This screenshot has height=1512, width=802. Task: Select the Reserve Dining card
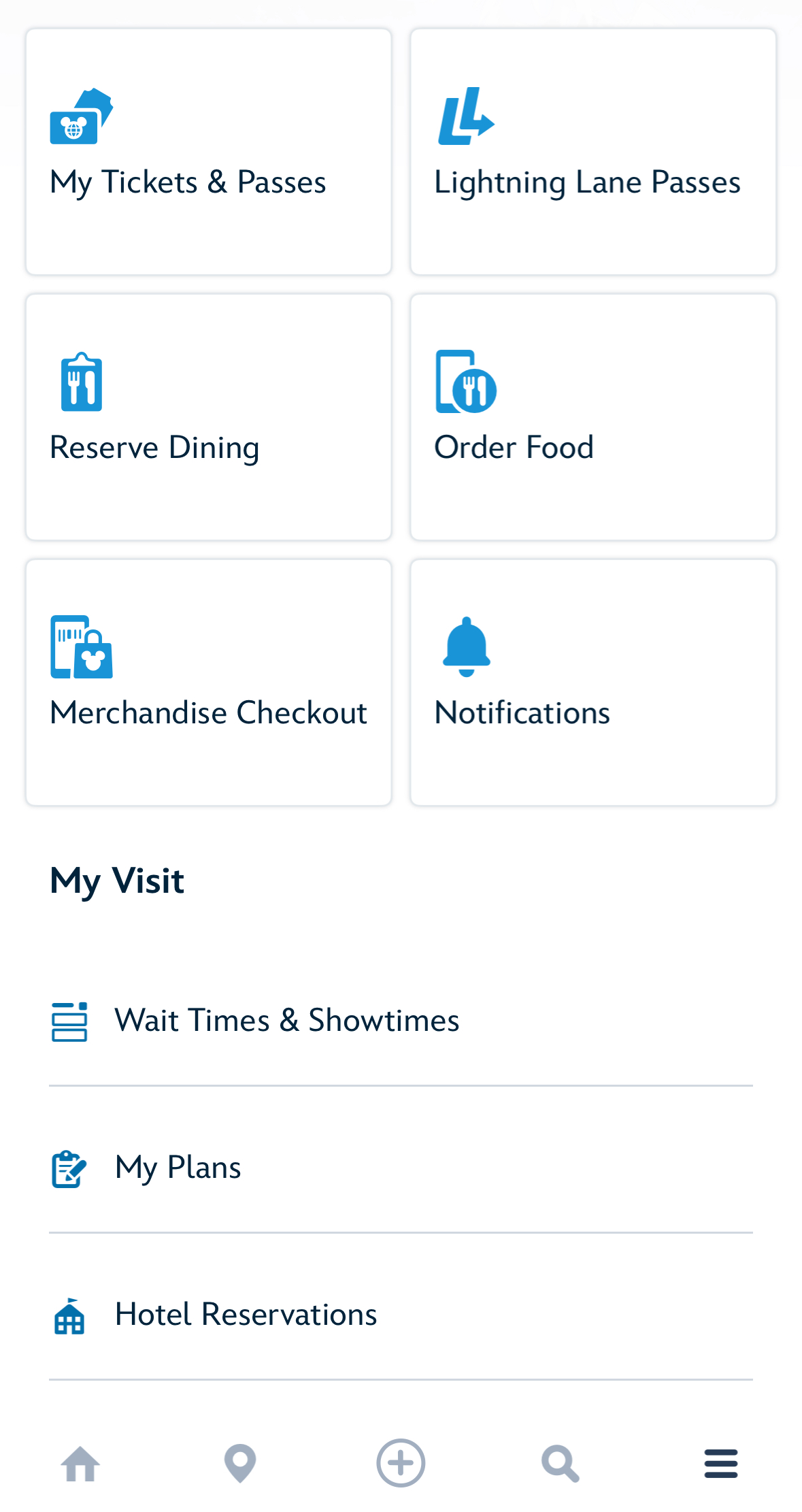click(x=209, y=417)
